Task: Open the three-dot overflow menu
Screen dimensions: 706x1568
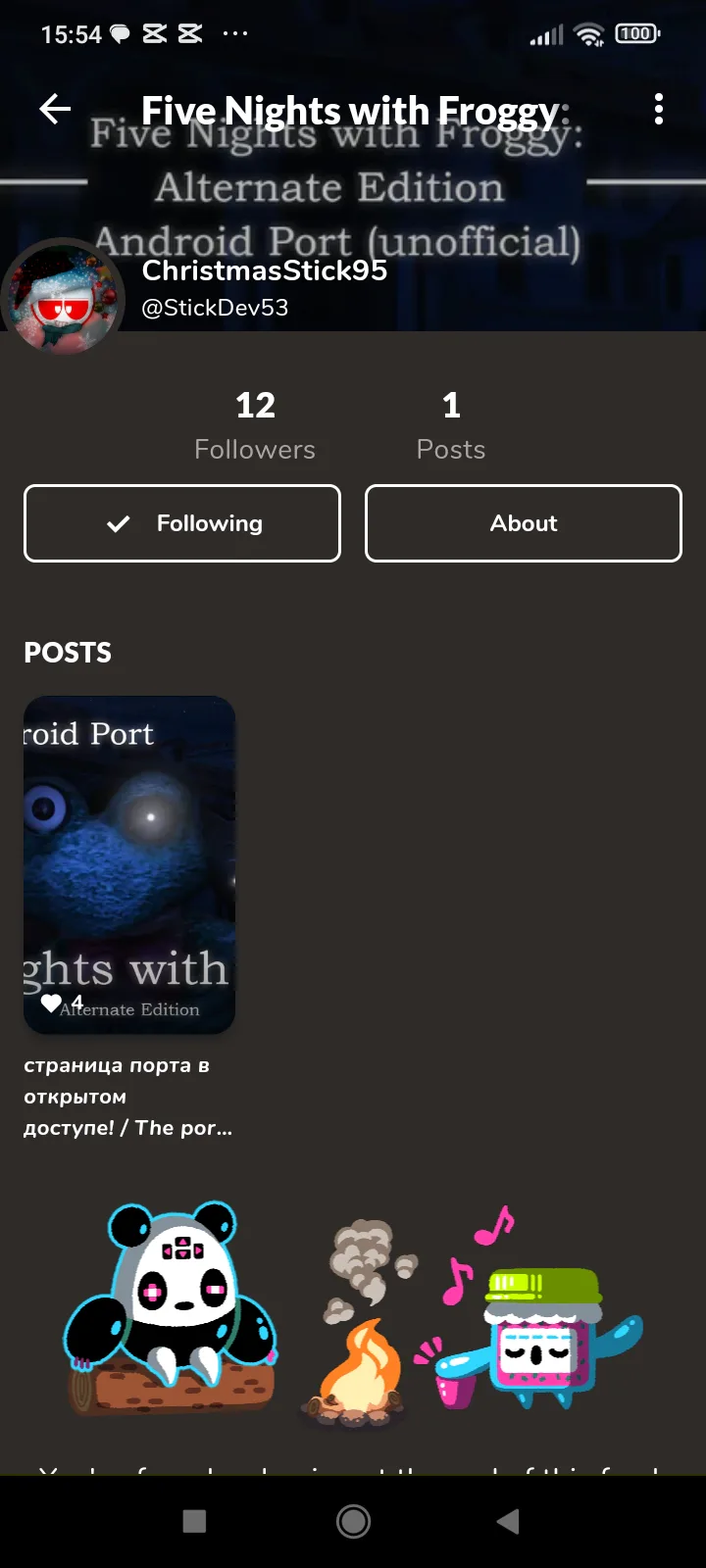Action: coord(659,109)
